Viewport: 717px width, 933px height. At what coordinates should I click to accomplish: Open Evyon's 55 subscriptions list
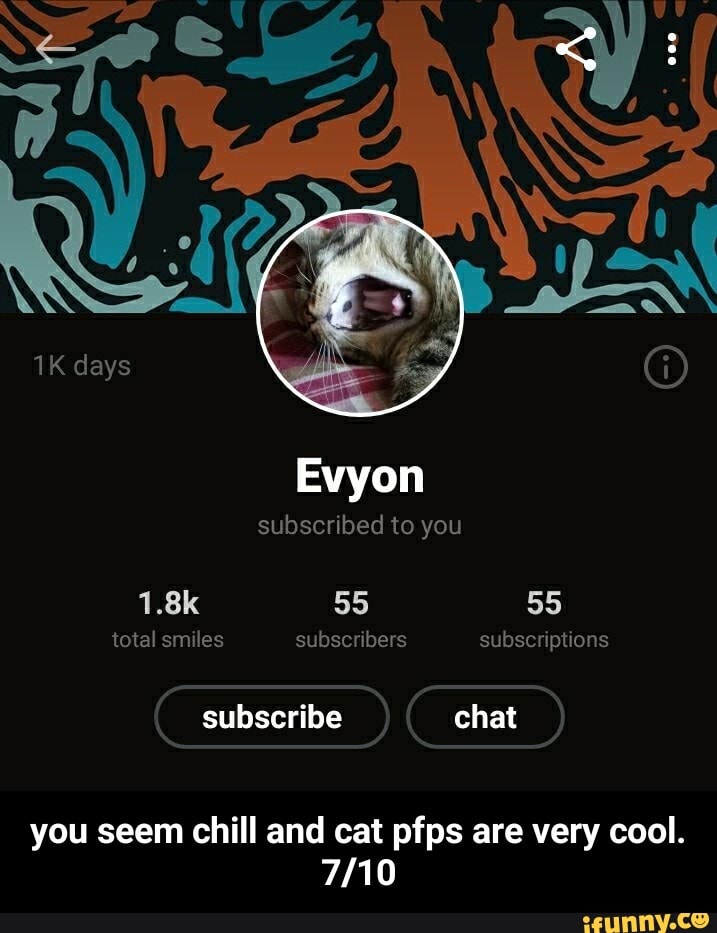pos(544,619)
